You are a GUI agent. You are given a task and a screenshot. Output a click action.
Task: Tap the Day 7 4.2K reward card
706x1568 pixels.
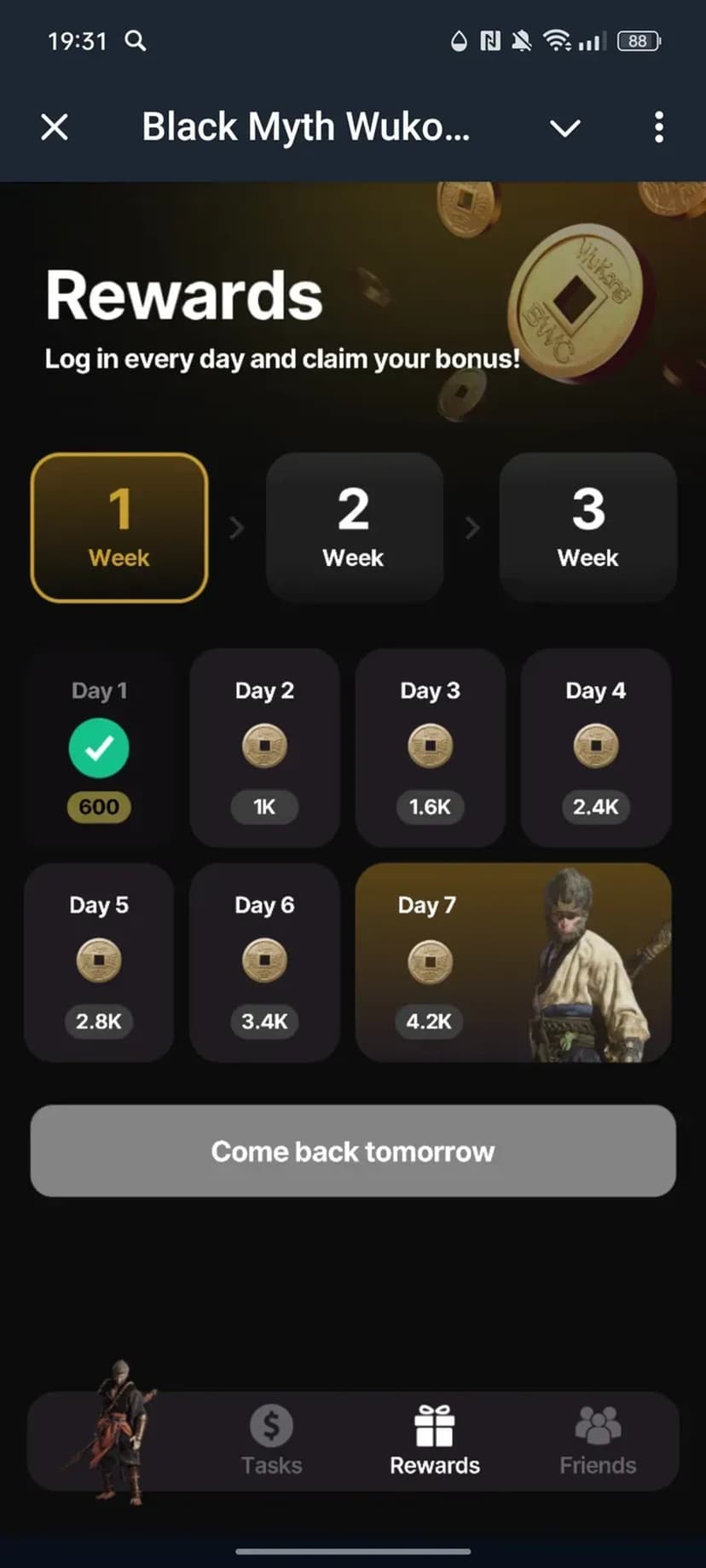point(512,962)
